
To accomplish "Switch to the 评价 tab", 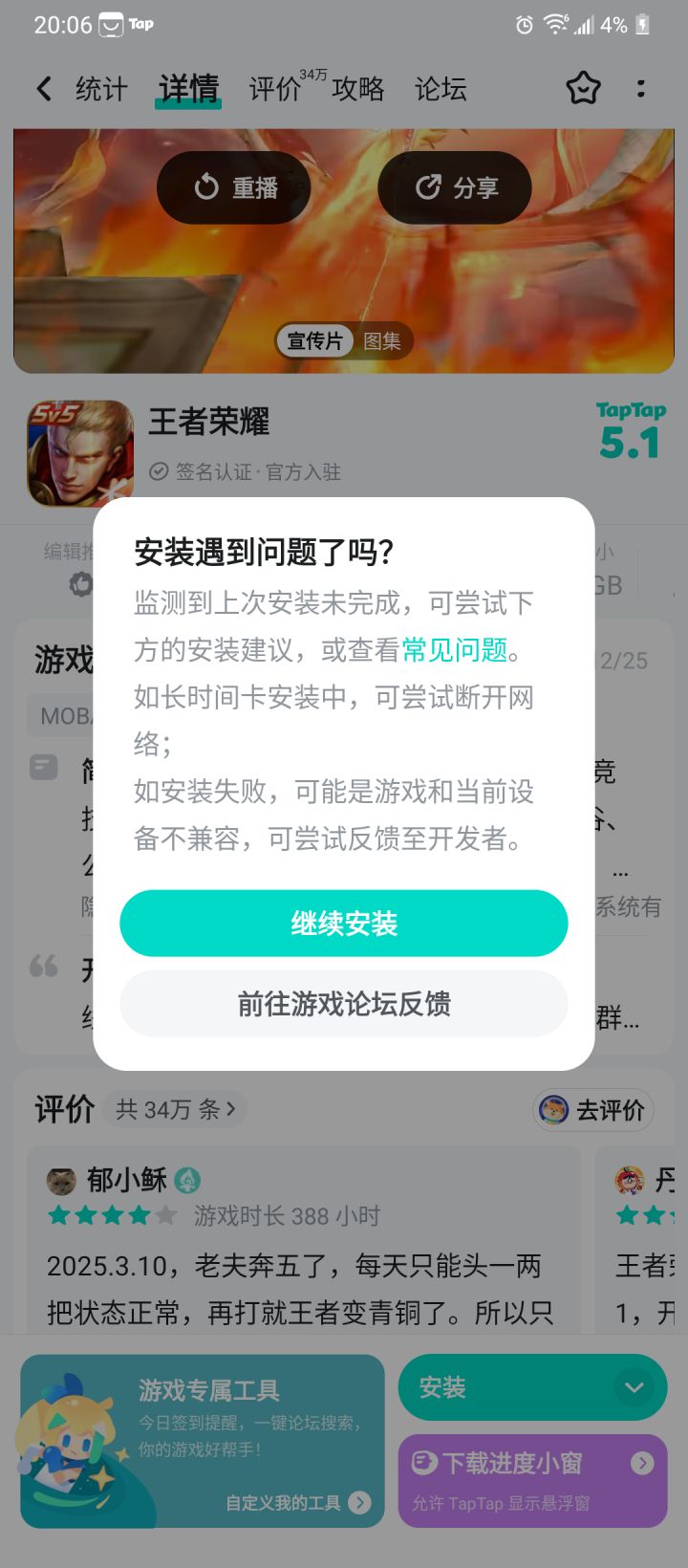I will tap(274, 88).
